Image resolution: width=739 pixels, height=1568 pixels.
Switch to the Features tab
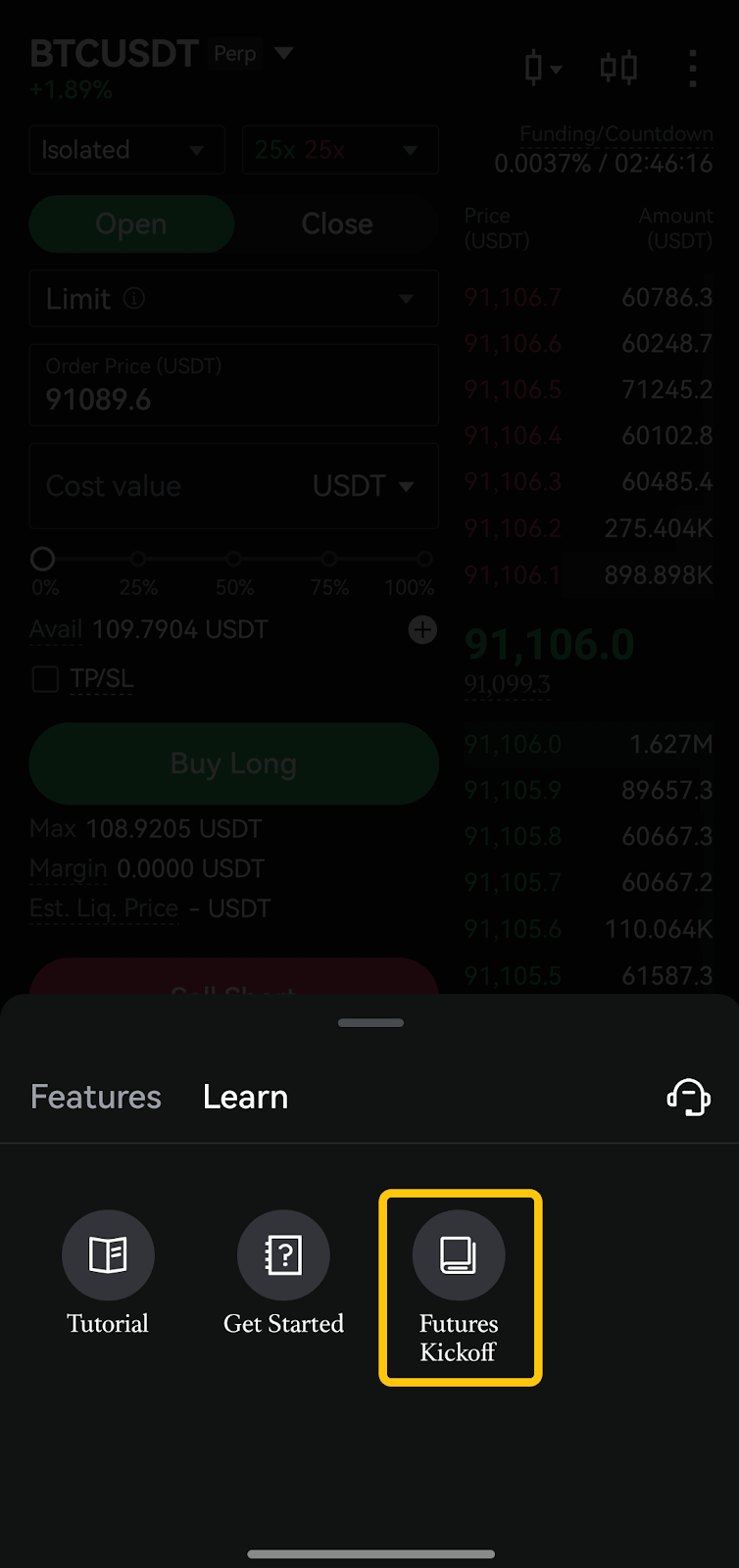(x=96, y=1097)
